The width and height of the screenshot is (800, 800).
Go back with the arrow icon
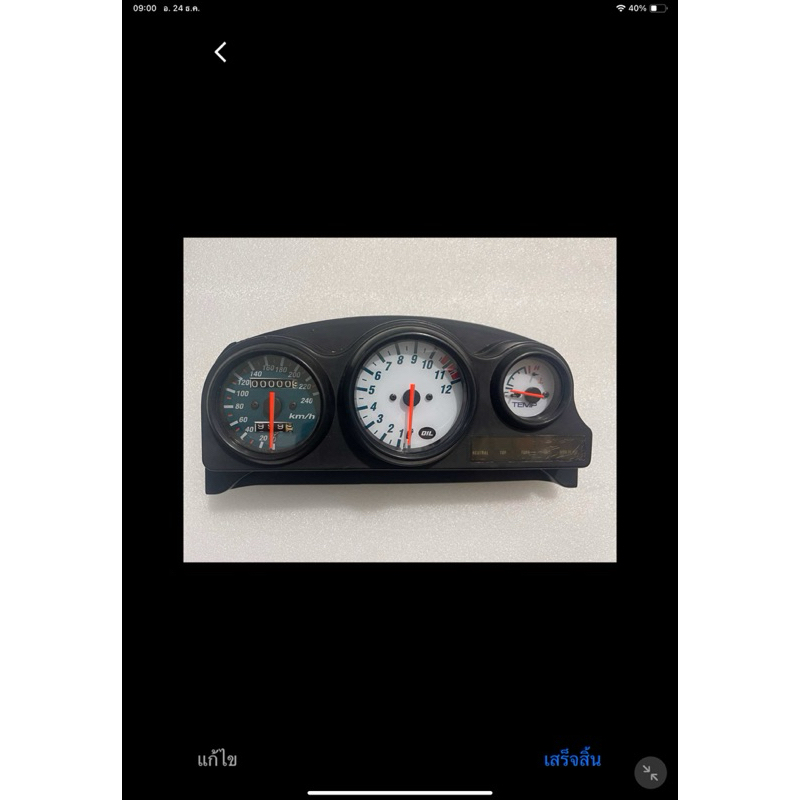pos(220,52)
